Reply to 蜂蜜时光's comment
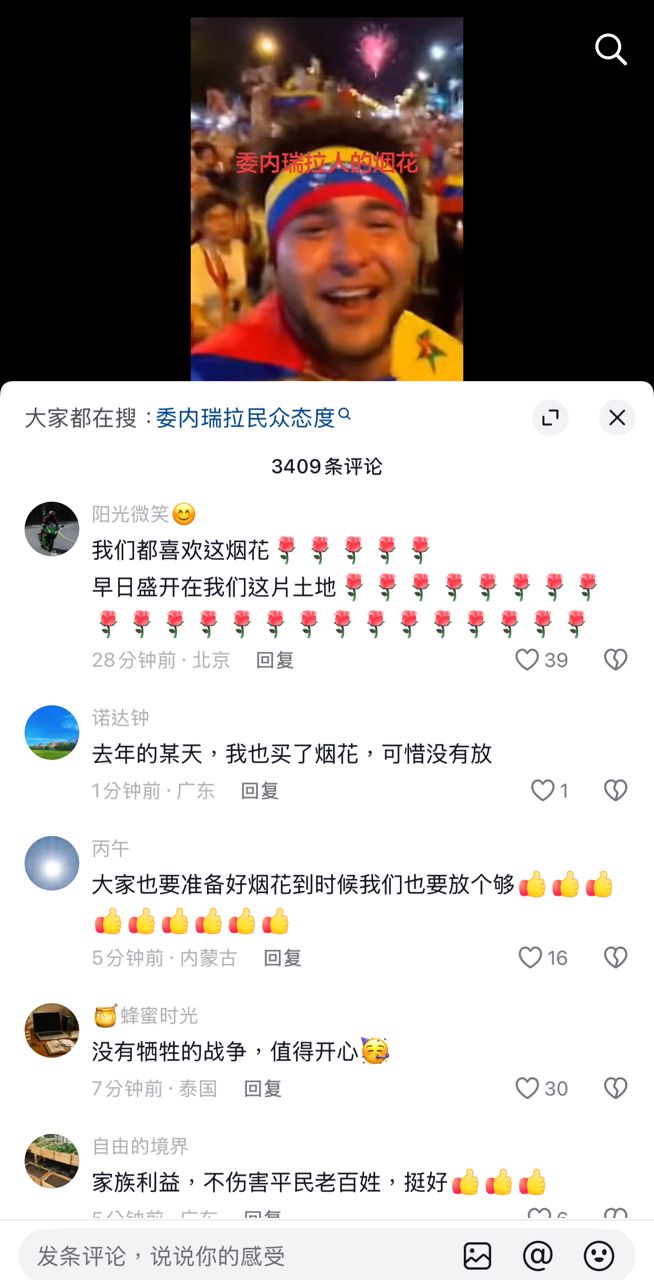This screenshot has width=654, height=1280. 263,1089
